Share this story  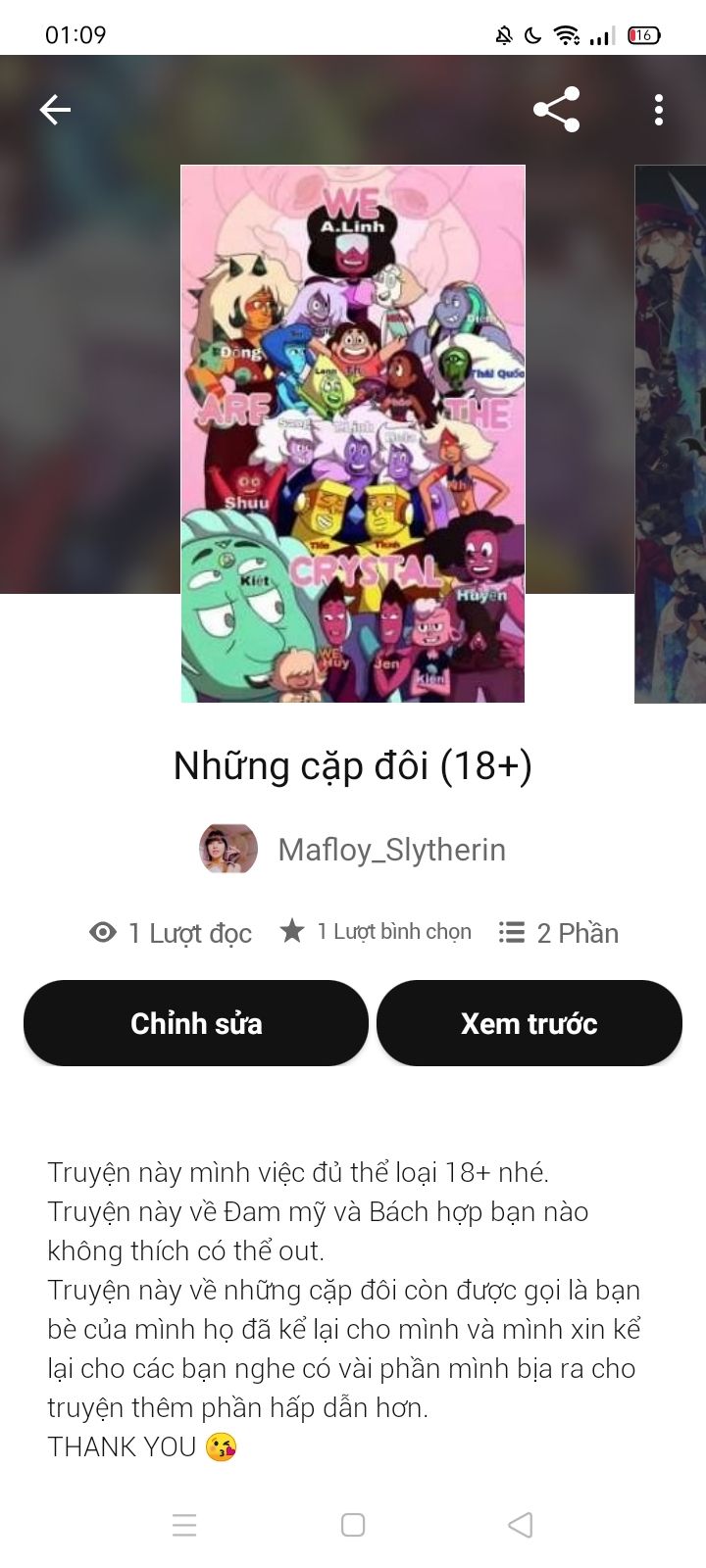(x=556, y=110)
